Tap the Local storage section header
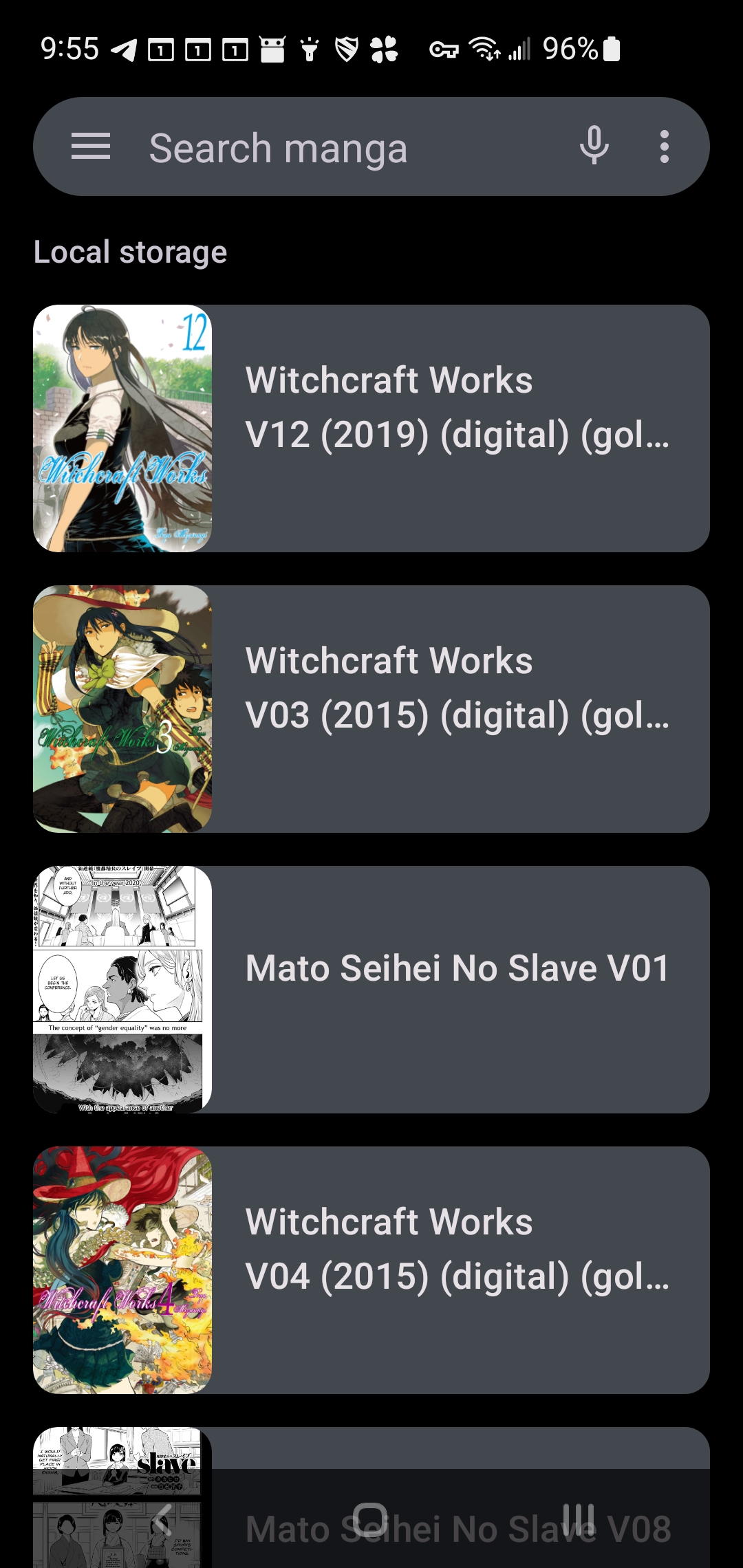Image resolution: width=743 pixels, height=1568 pixels. click(130, 252)
